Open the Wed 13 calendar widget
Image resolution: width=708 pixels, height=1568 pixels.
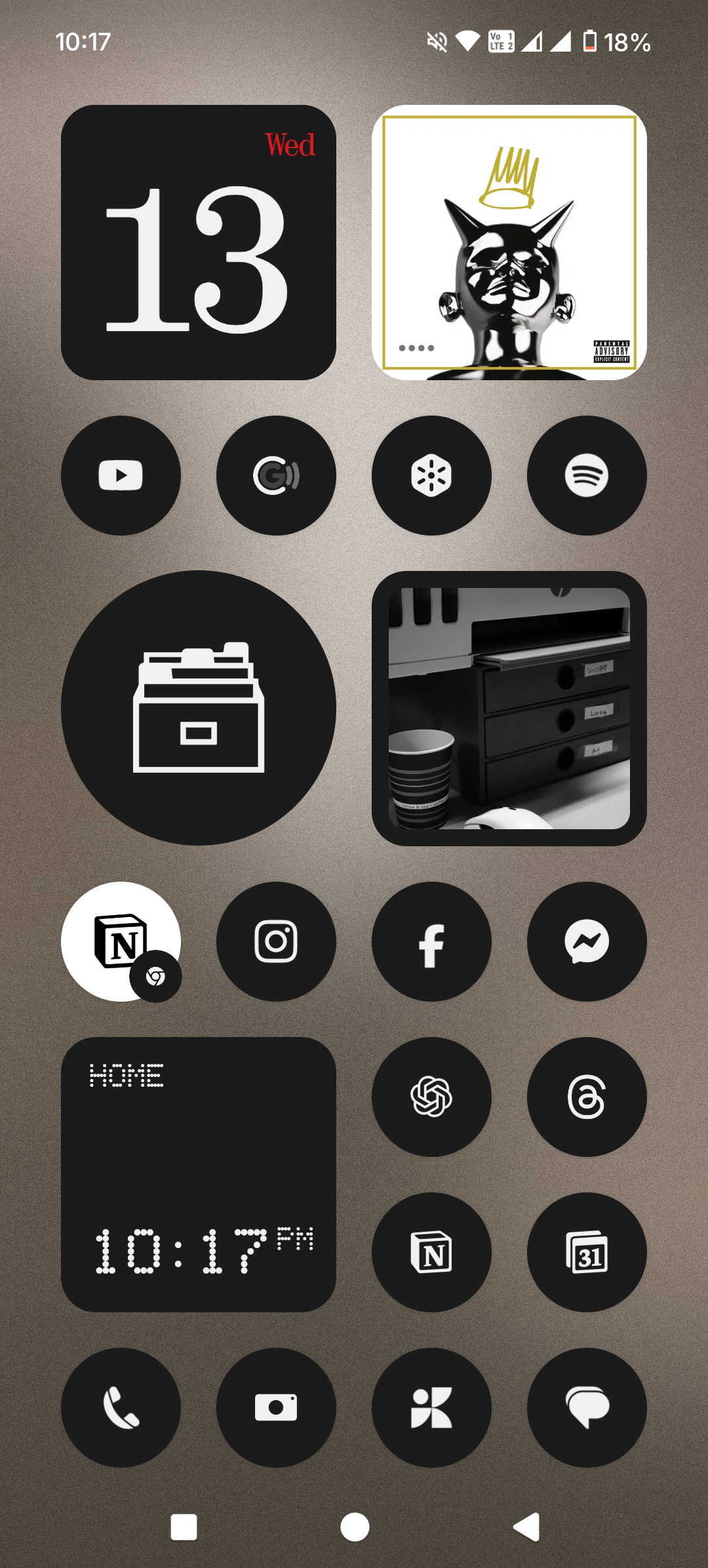click(x=199, y=243)
